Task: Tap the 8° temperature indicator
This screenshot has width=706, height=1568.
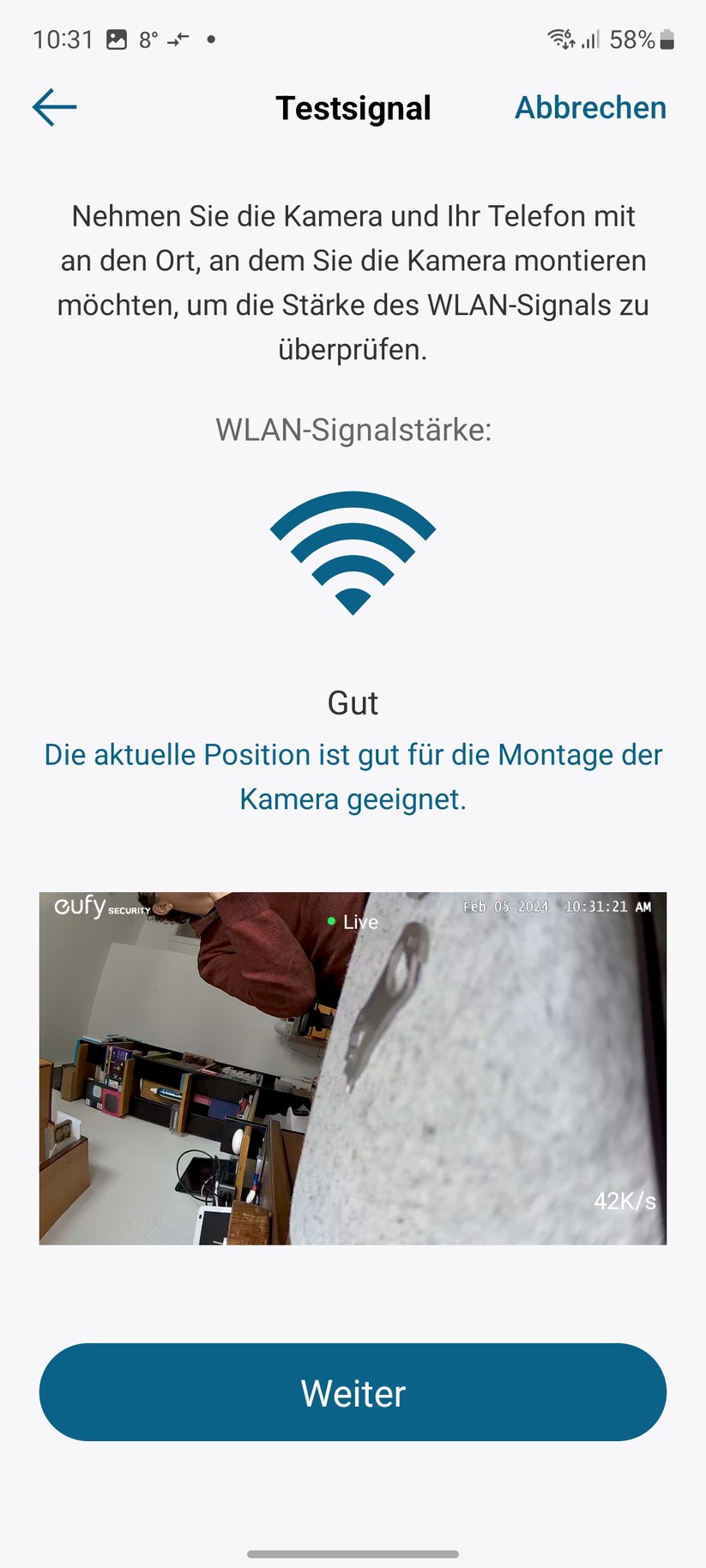Action: (148, 39)
